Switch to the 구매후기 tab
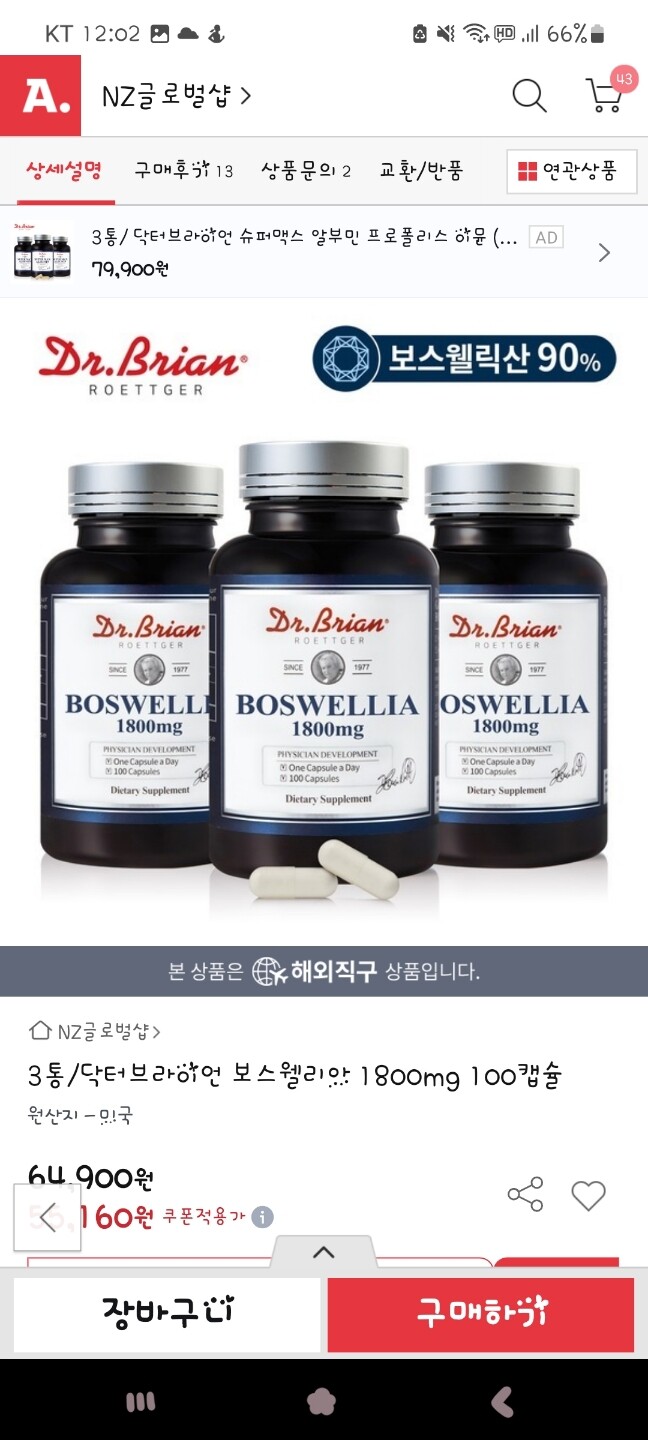648x1440 pixels. click(x=184, y=170)
